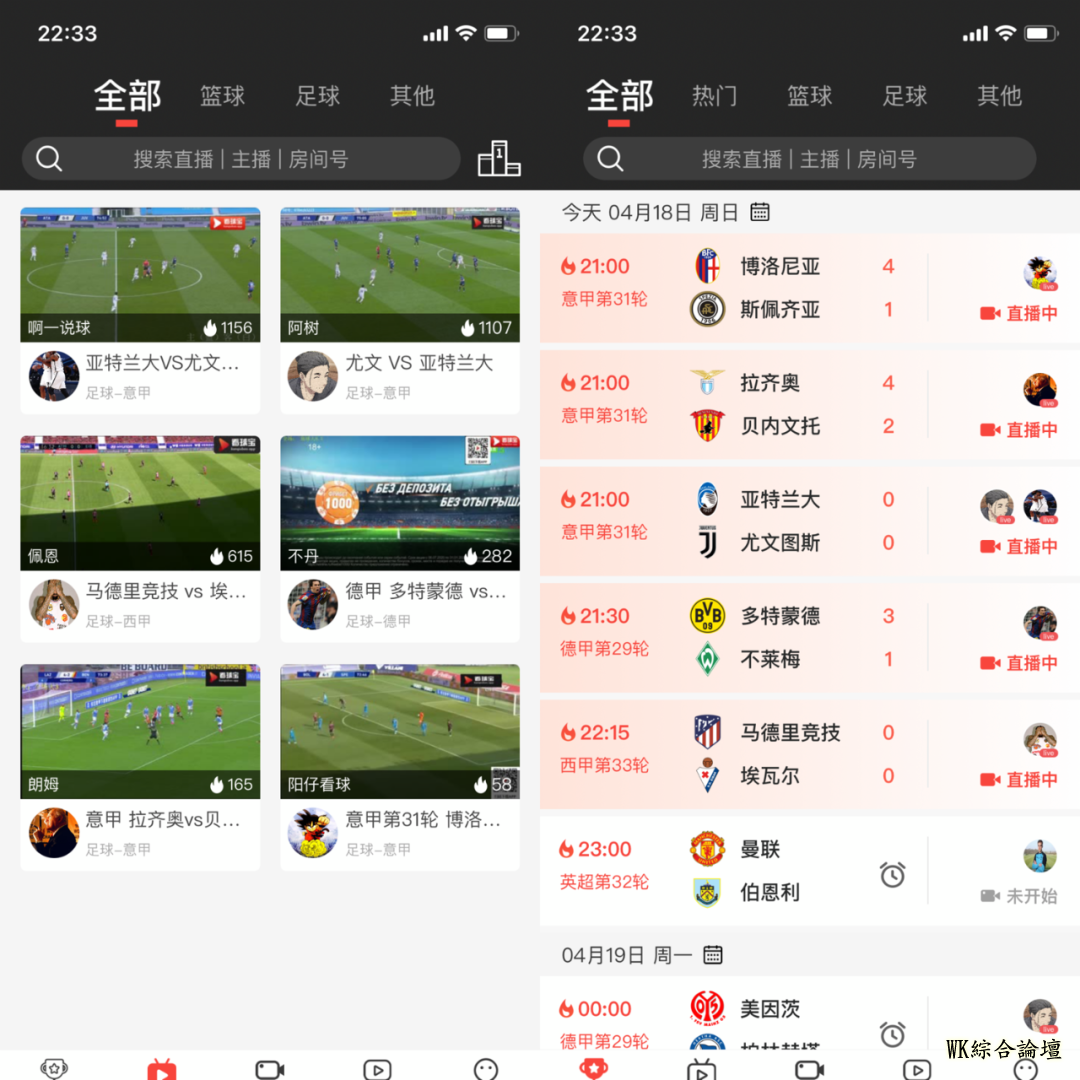Open the calendar icon next to 04月19日 周一
The image size is (1080, 1080).
[x=713, y=955]
